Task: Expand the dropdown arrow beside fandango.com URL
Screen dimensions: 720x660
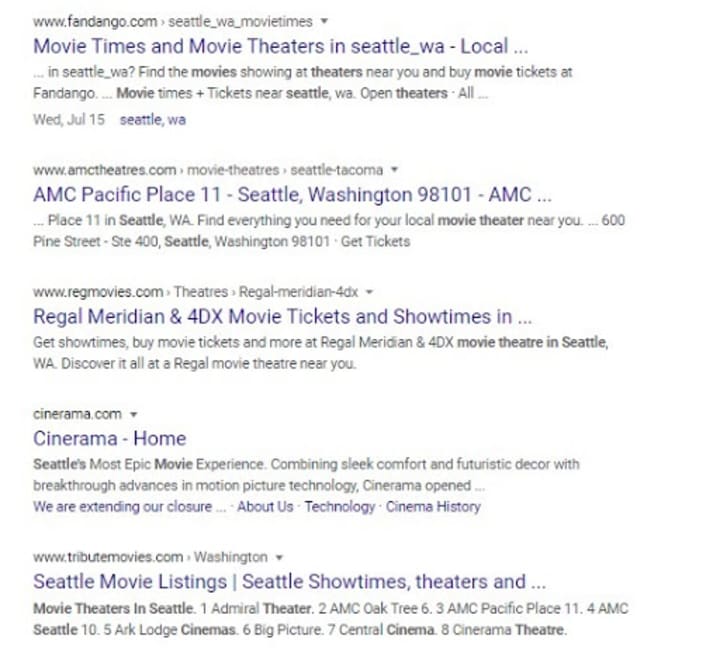Action: point(324,21)
